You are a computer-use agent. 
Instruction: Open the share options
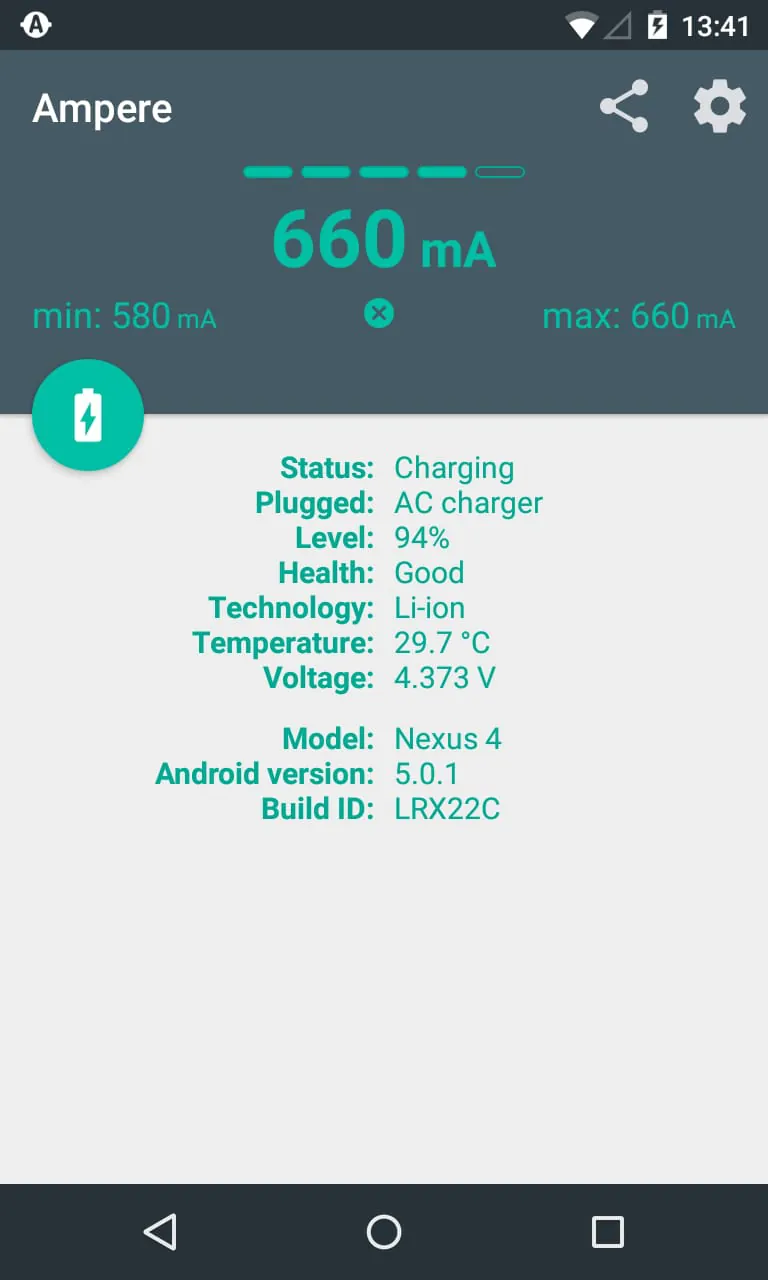coord(623,106)
